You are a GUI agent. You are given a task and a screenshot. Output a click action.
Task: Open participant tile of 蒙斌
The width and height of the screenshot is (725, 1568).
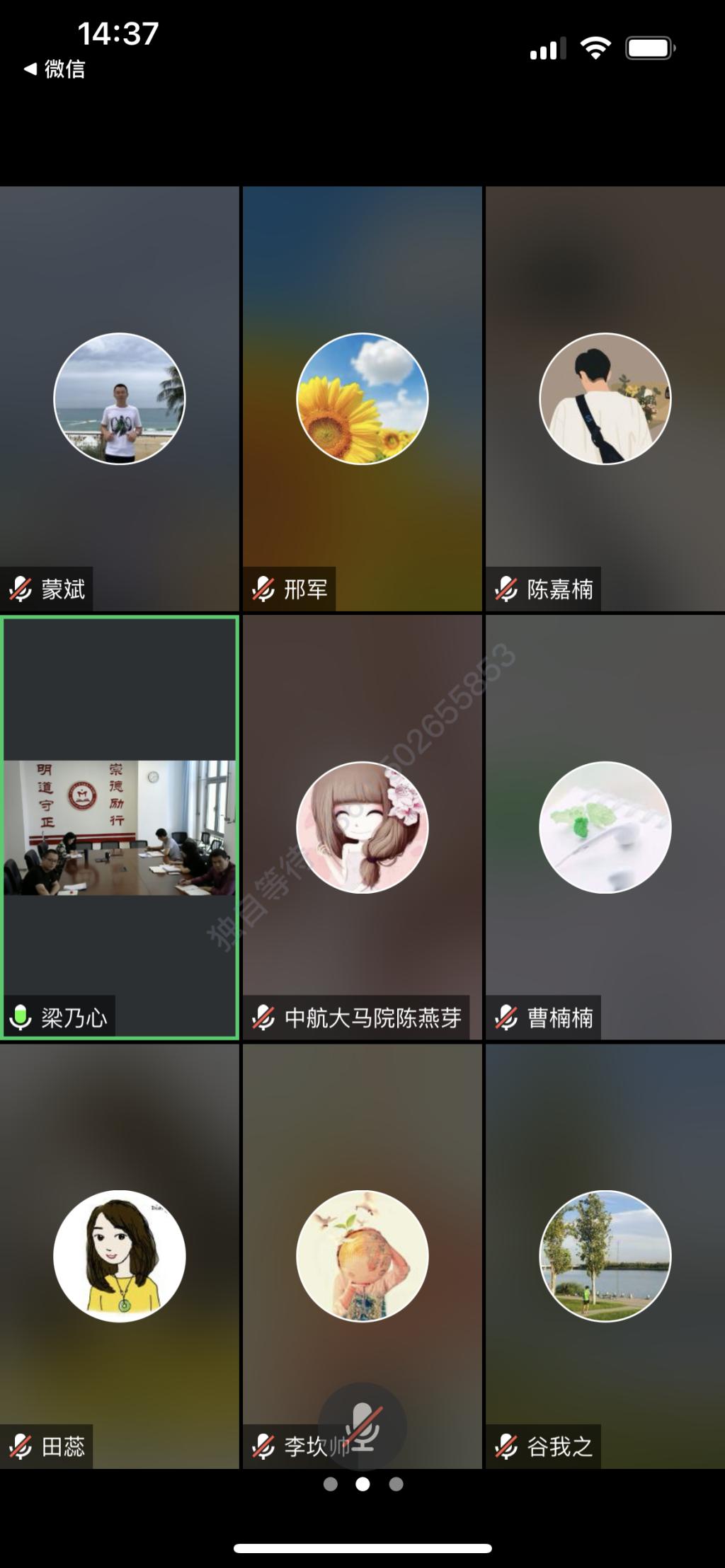[119, 398]
